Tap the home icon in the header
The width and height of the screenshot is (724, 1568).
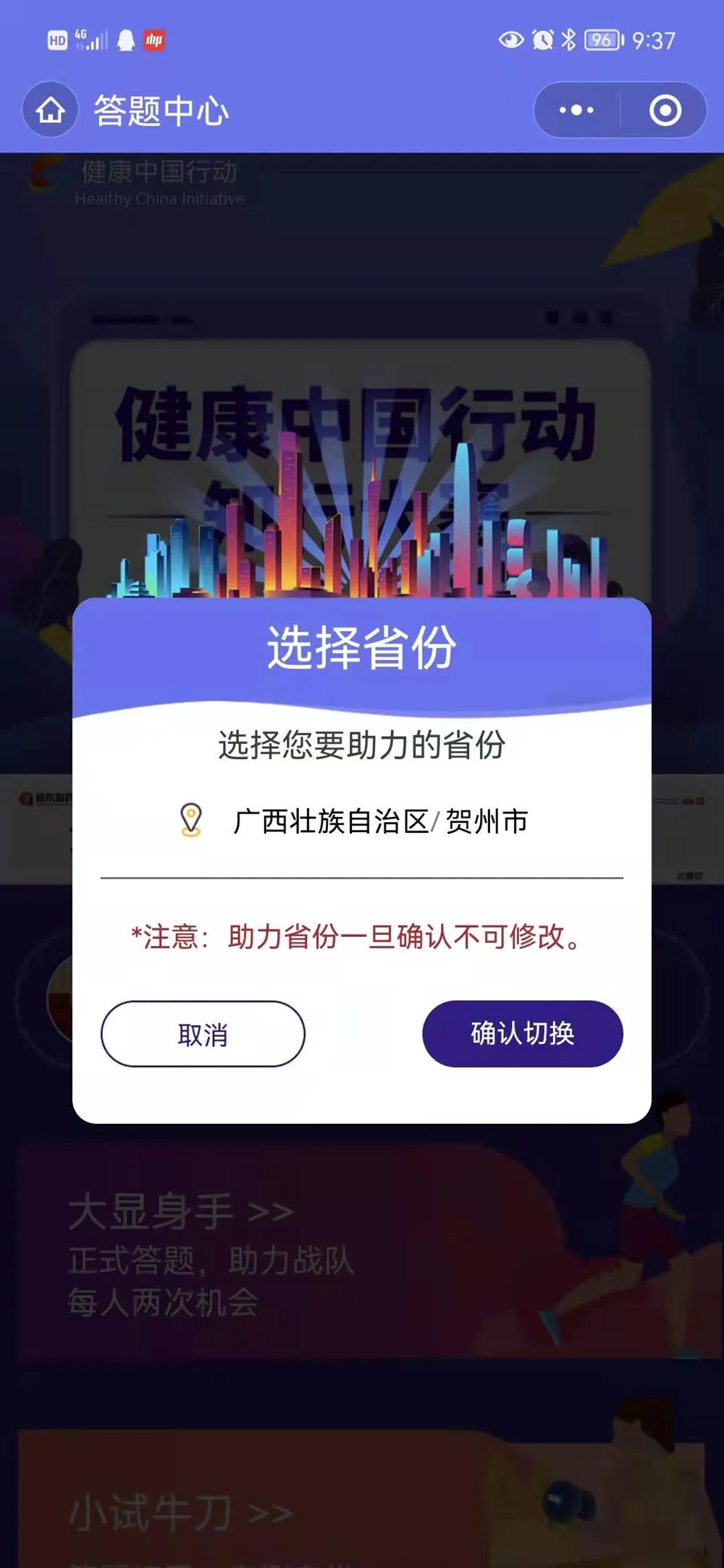[50, 111]
